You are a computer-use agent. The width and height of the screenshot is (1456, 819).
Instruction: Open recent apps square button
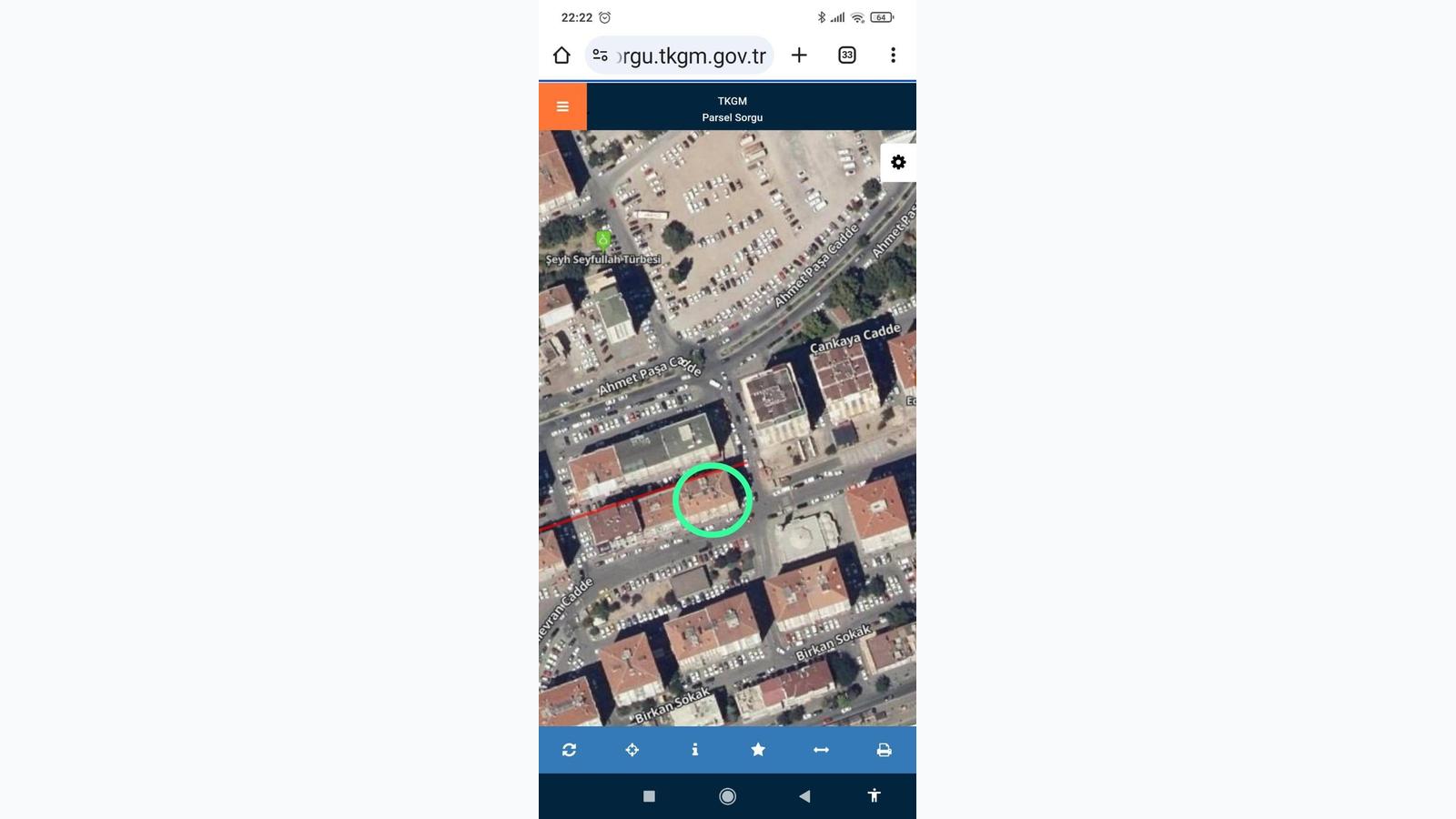click(x=649, y=796)
